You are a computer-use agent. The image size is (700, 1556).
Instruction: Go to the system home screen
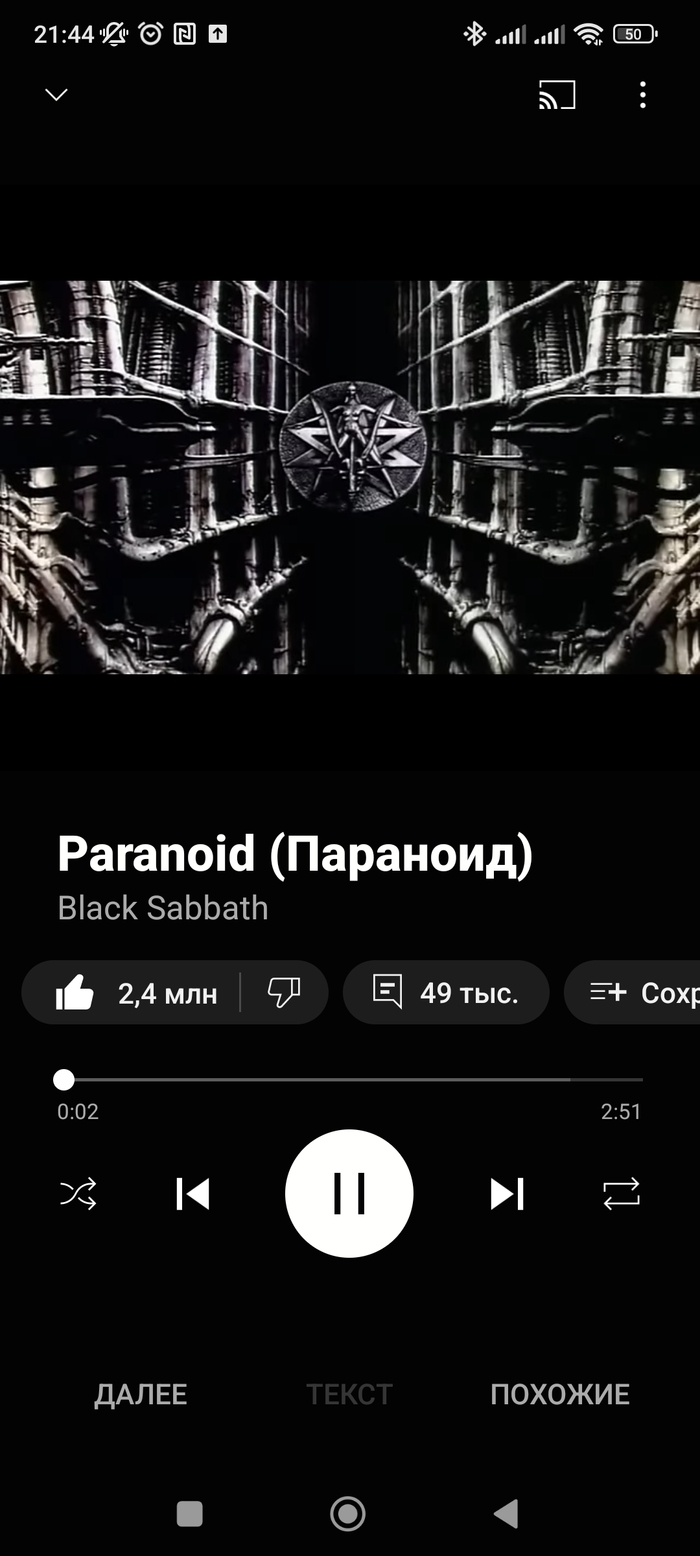(x=347, y=1514)
